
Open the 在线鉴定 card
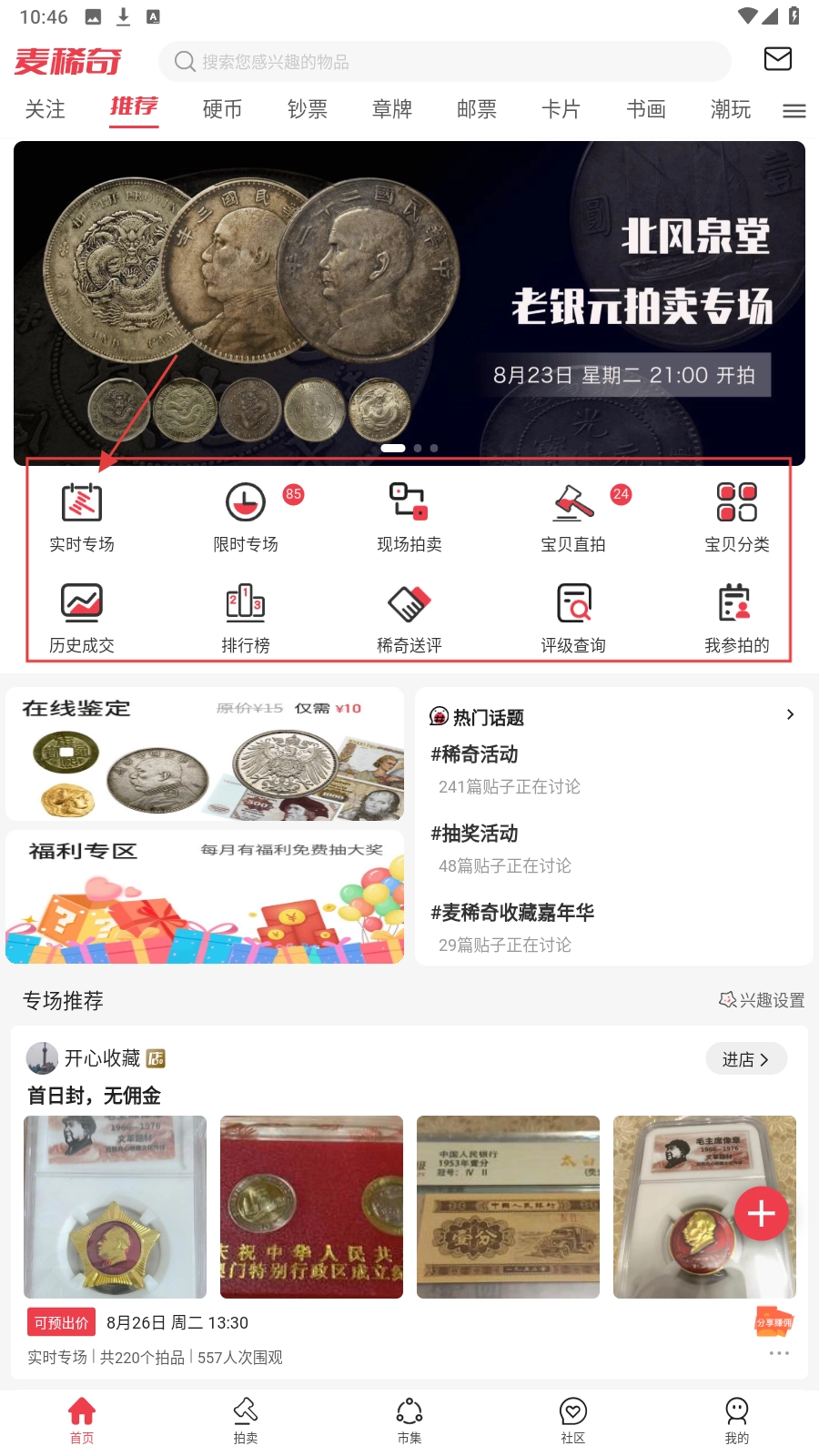click(x=205, y=753)
